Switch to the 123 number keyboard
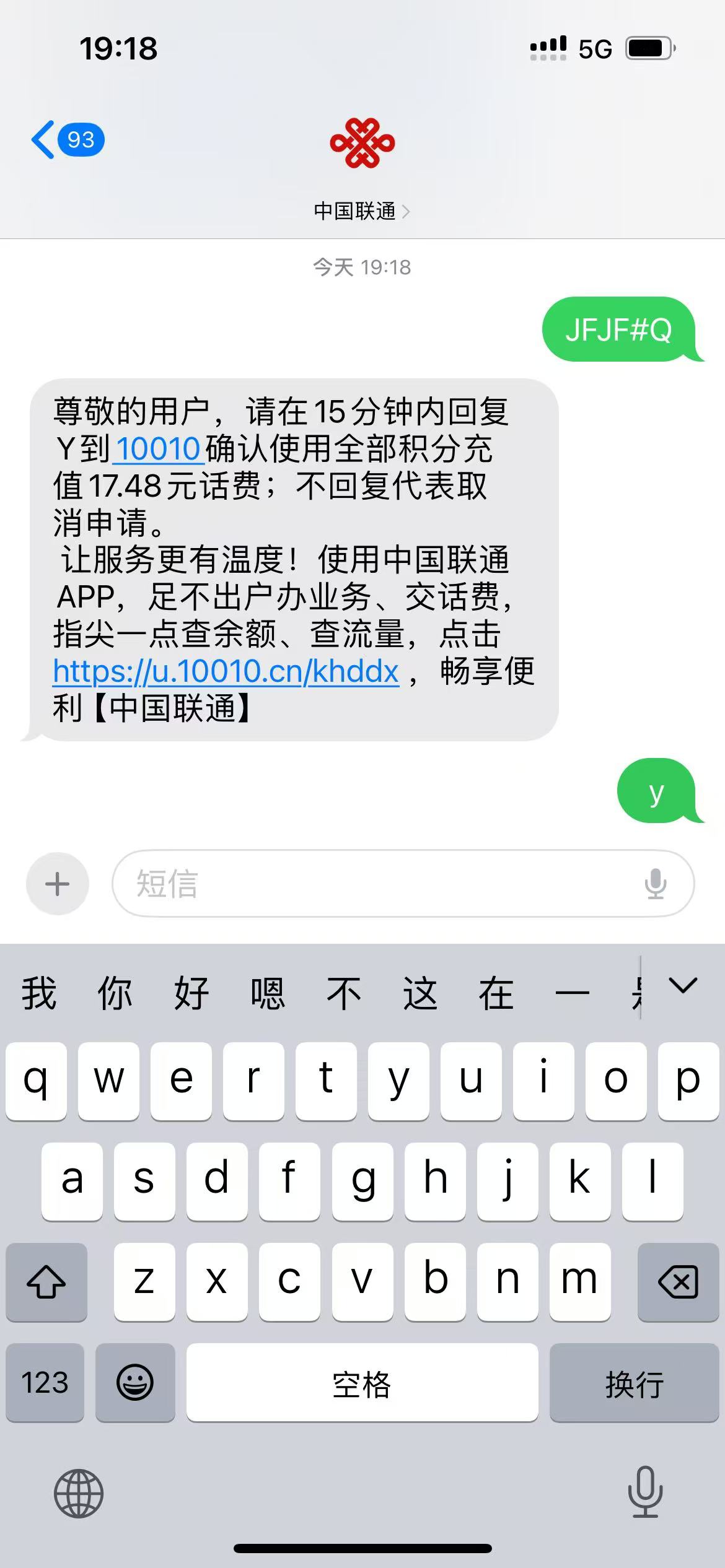This screenshot has height=1568, width=725. [x=45, y=1383]
